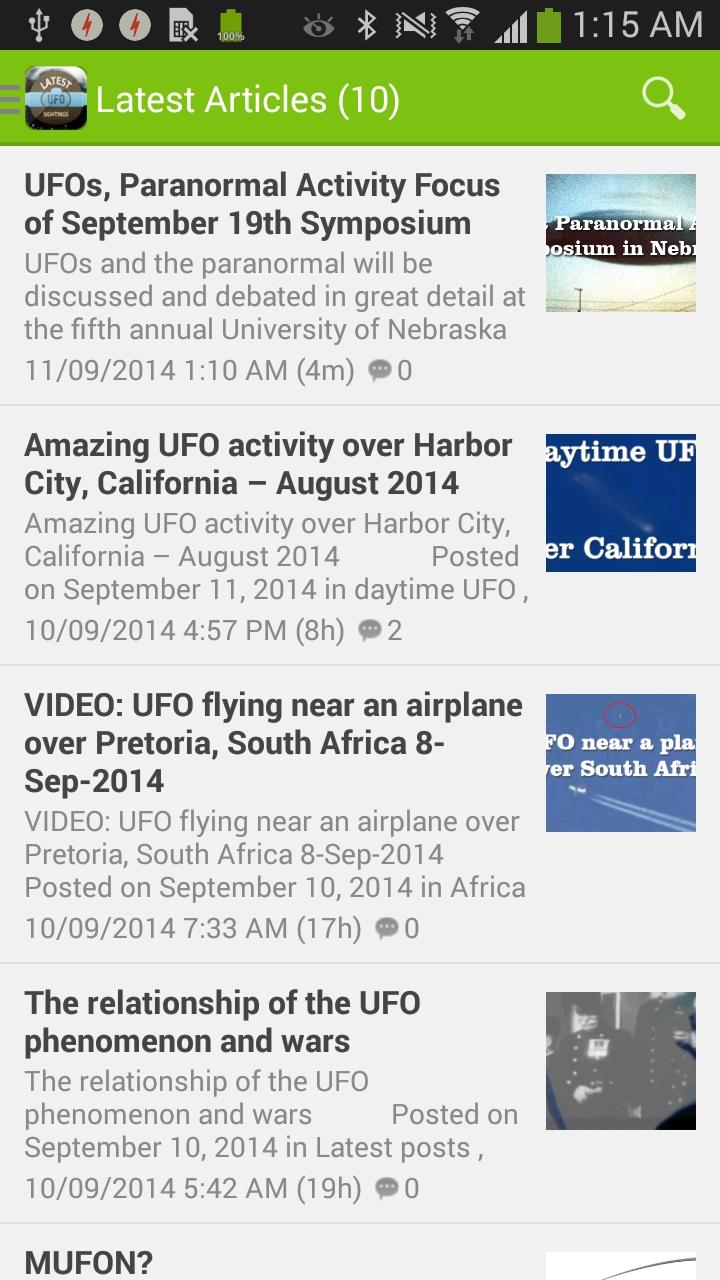Tap the UFO phenomenon and wars thumbnail
The width and height of the screenshot is (720, 1280).
(620, 1060)
